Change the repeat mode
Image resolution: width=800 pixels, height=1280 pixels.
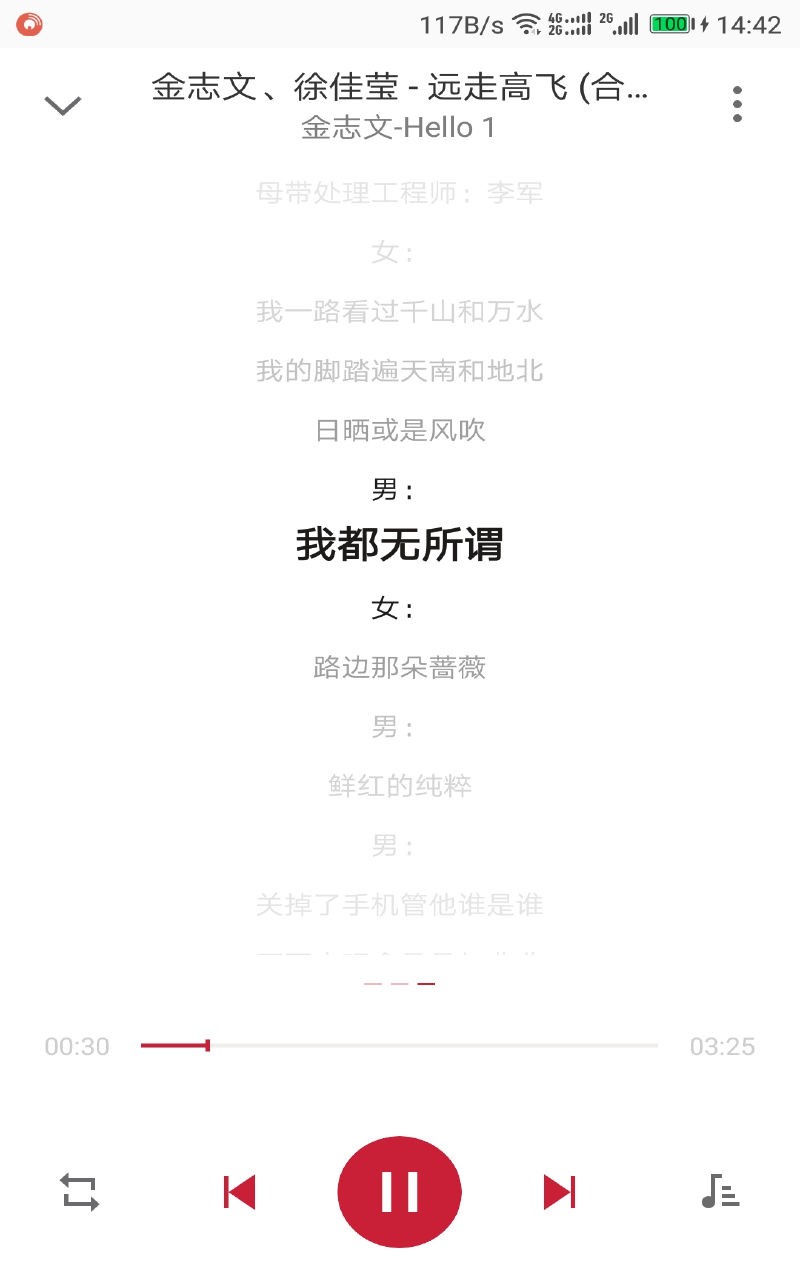(80, 1192)
